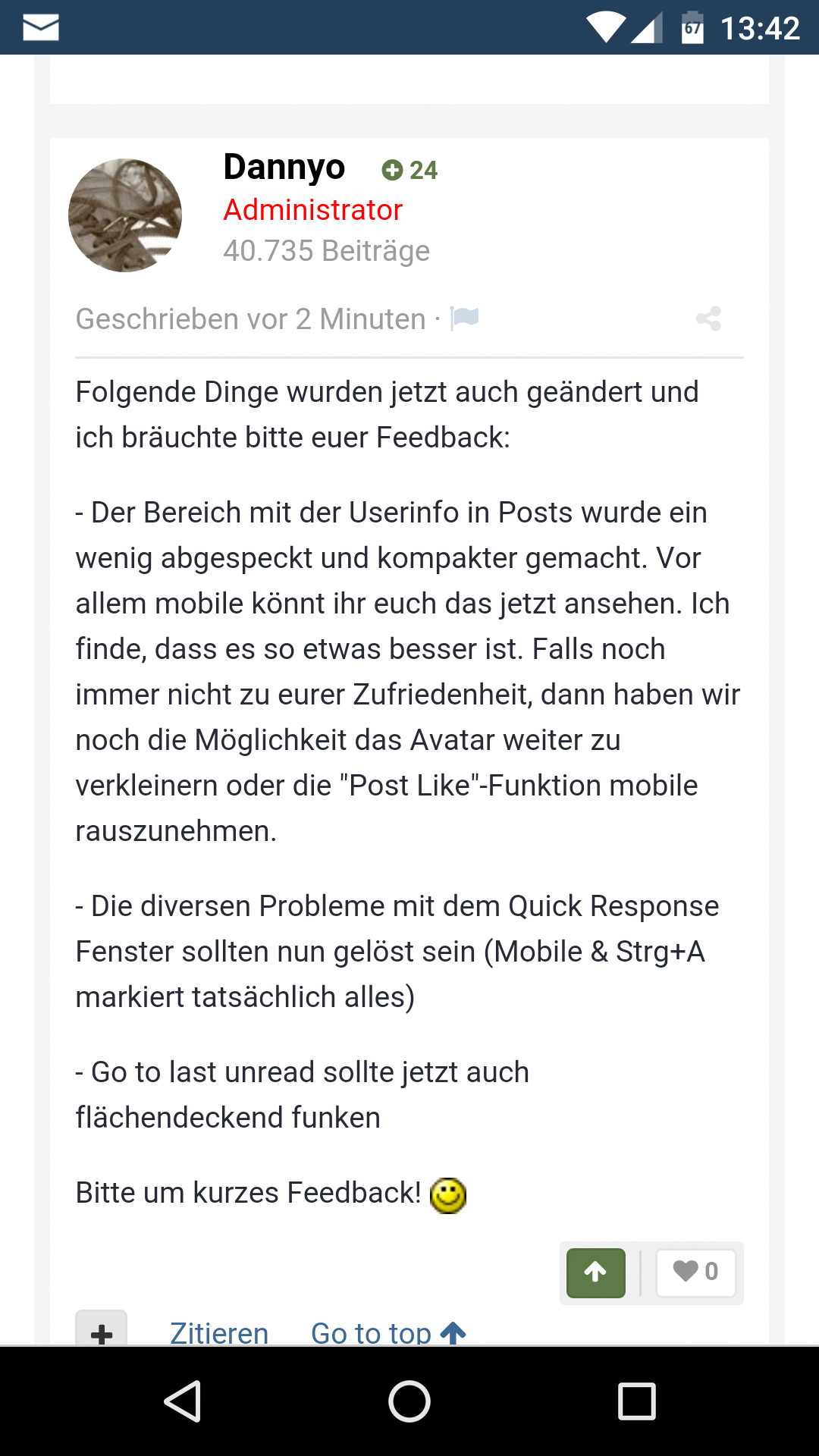Report this post with the flag icon
The width and height of the screenshot is (819, 1456).
point(464,318)
